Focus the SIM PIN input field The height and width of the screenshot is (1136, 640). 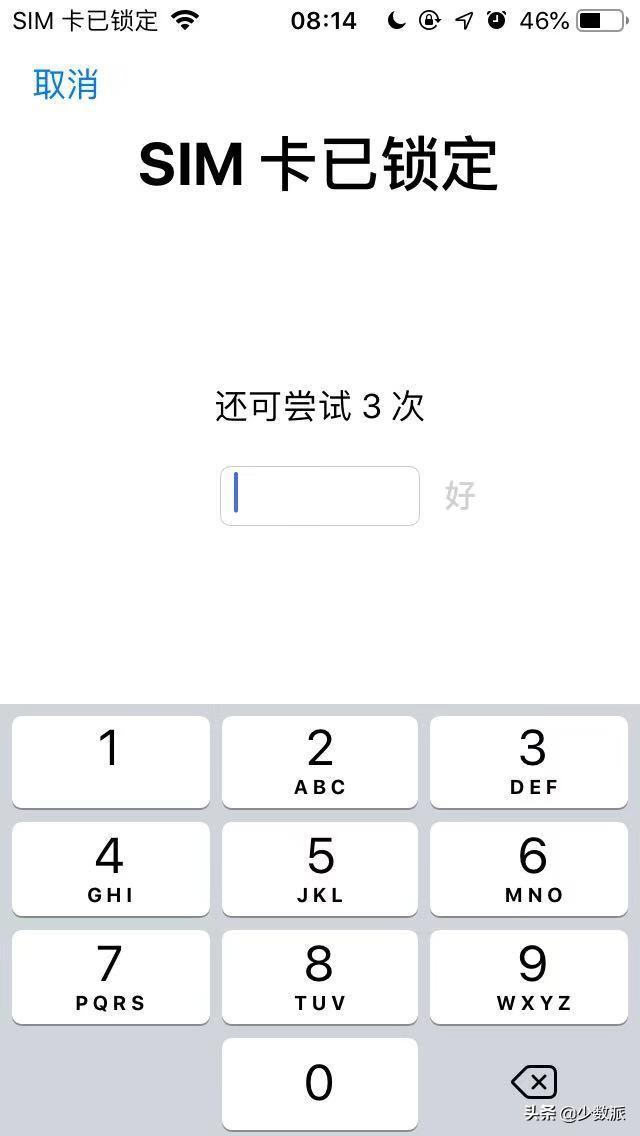(319, 495)
